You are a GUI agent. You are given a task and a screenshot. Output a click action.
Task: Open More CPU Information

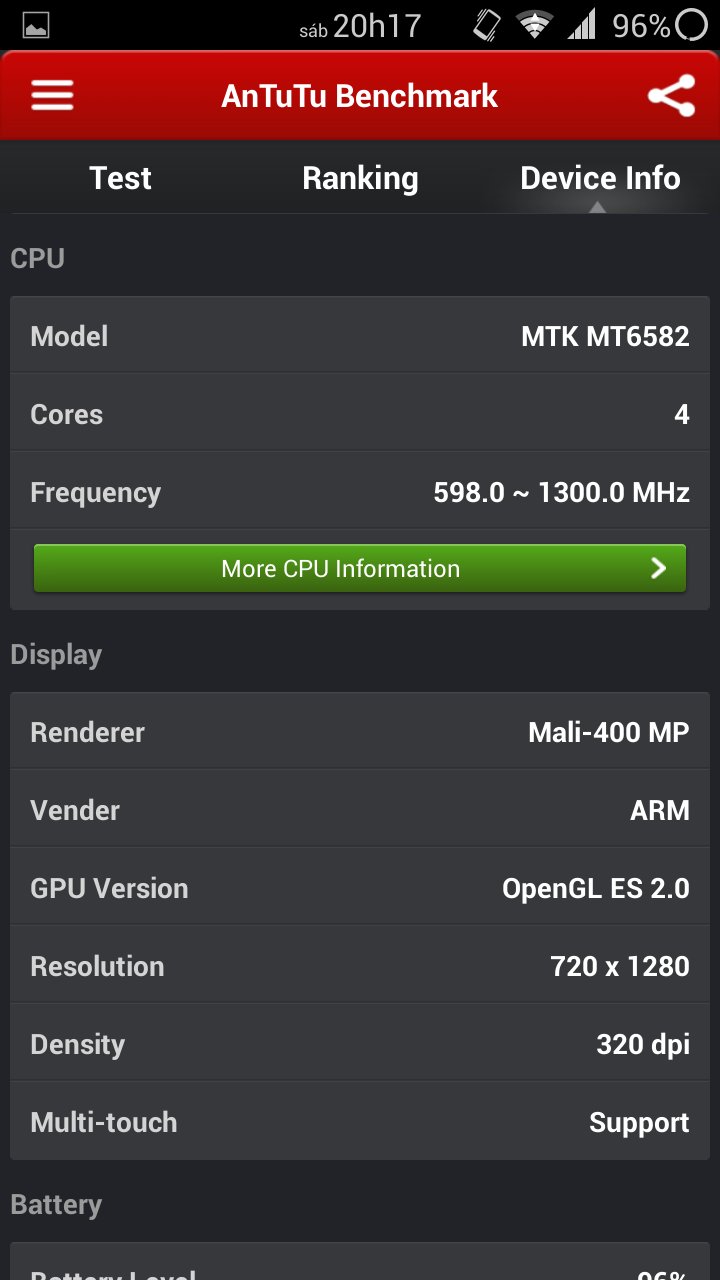click(x=360, y=568)
